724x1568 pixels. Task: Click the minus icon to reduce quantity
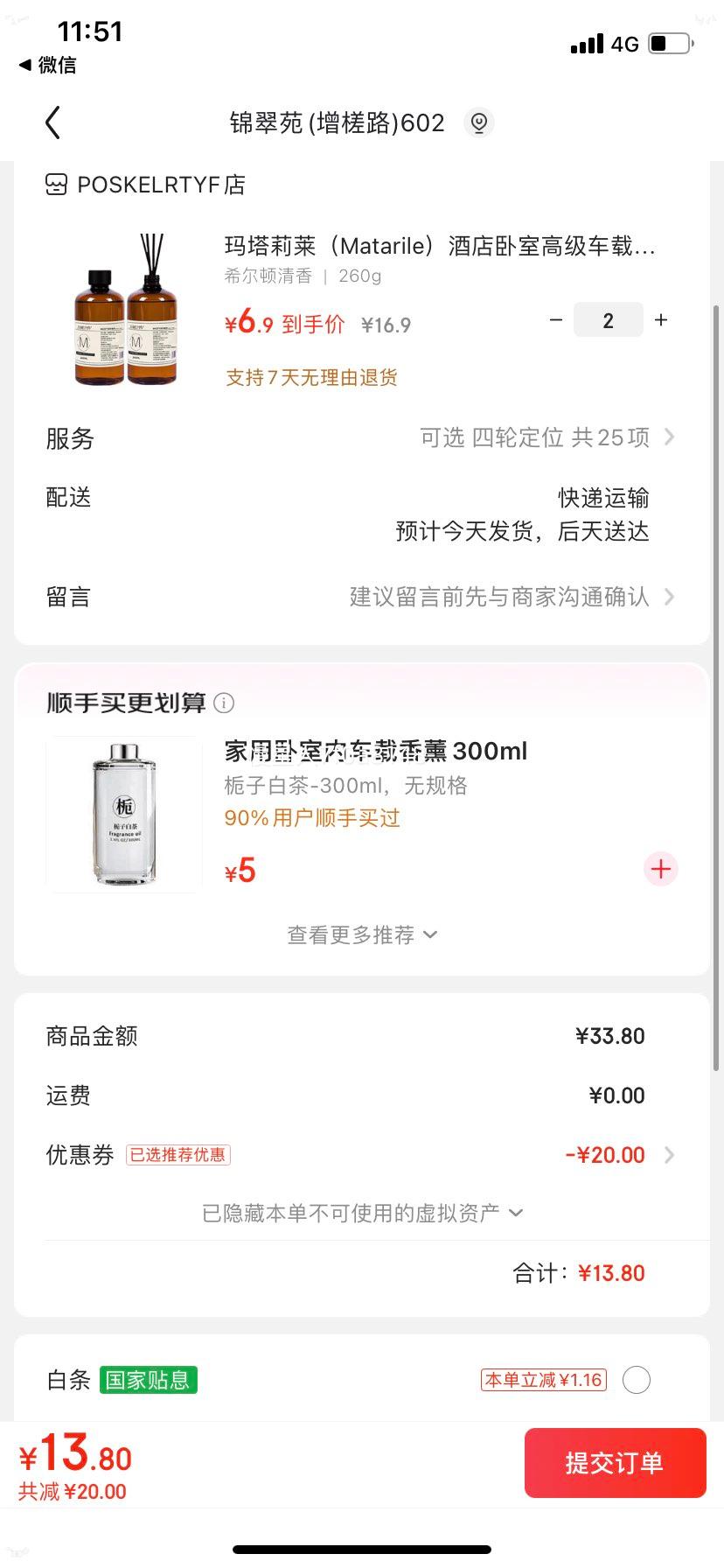pos(556,319)
